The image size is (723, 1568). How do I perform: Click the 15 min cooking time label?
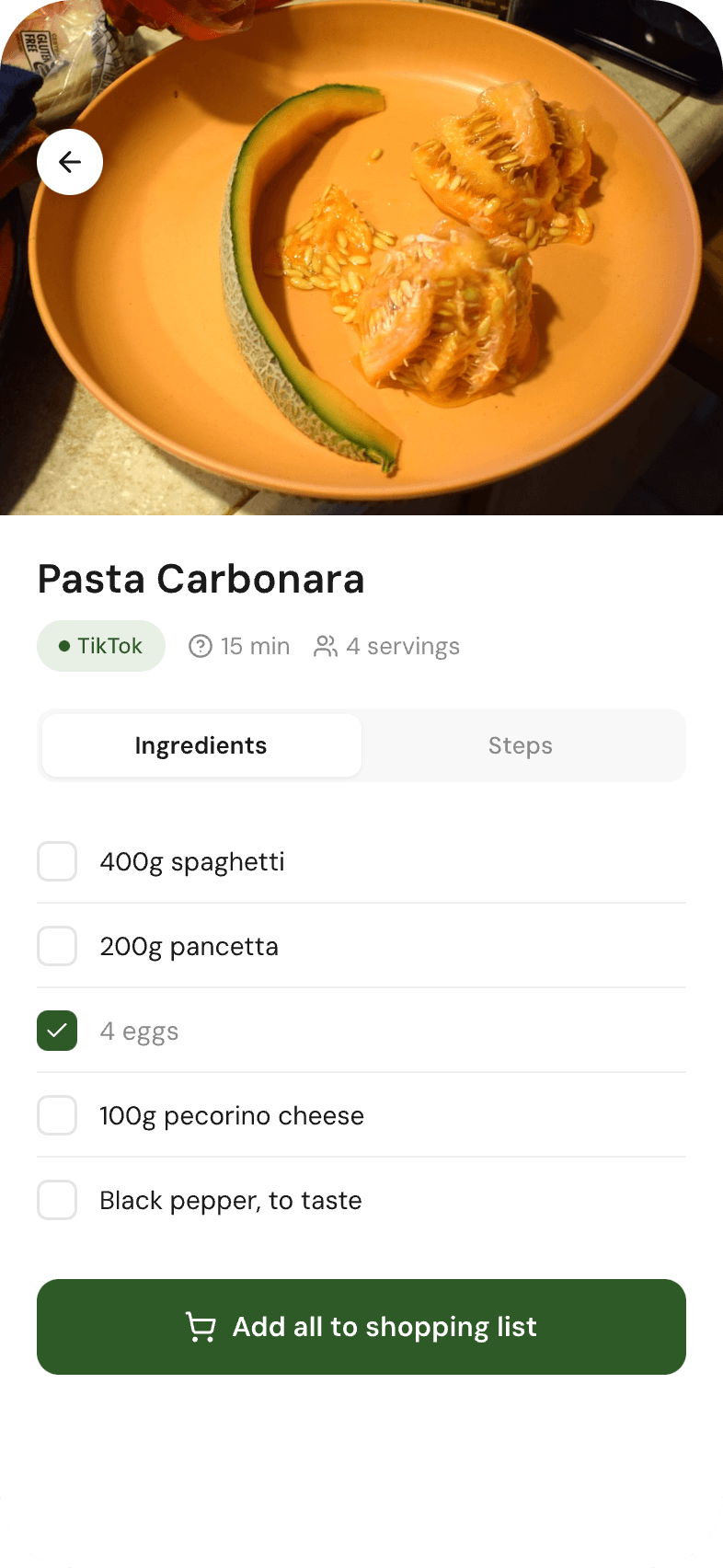(x=254, y=646)
